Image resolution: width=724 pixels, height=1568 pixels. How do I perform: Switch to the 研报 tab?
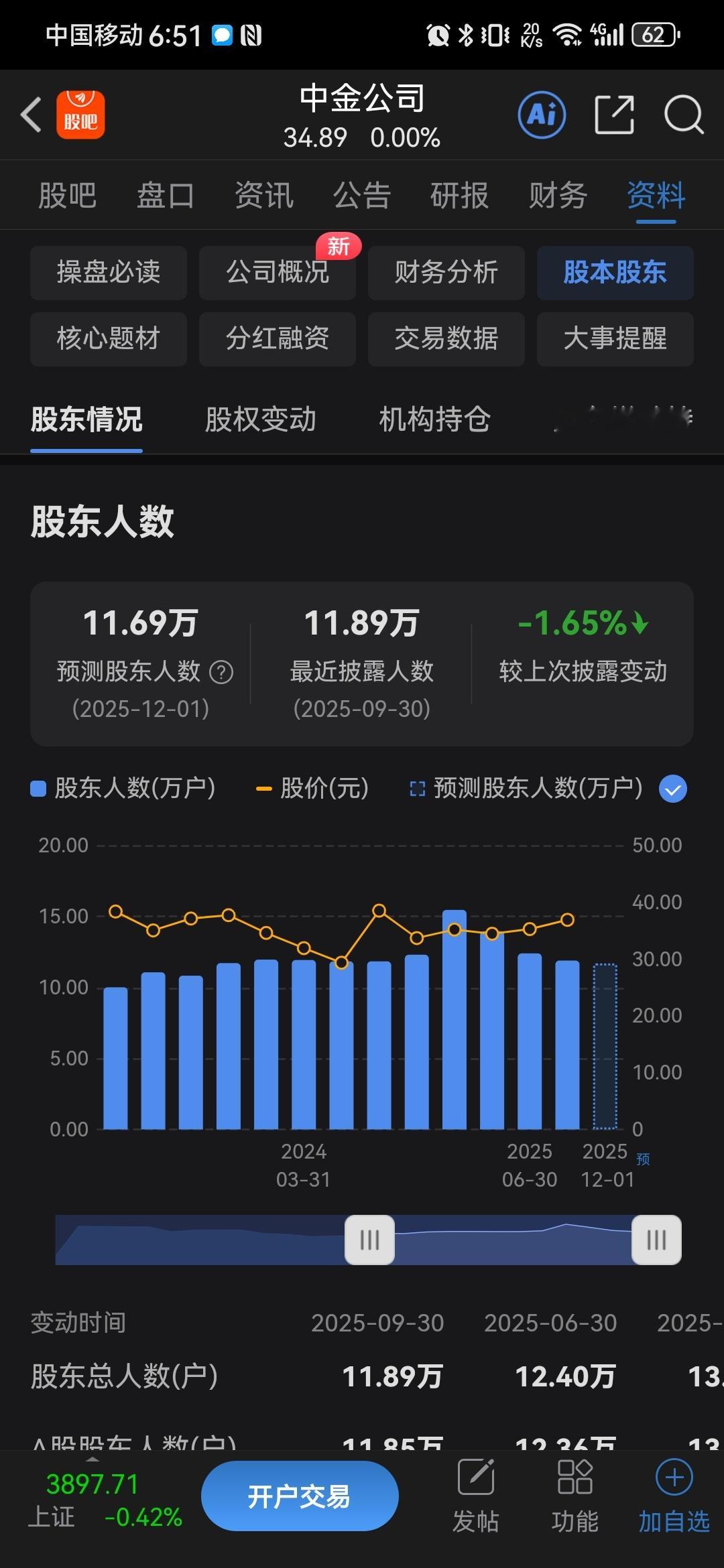tap(459, 195)
